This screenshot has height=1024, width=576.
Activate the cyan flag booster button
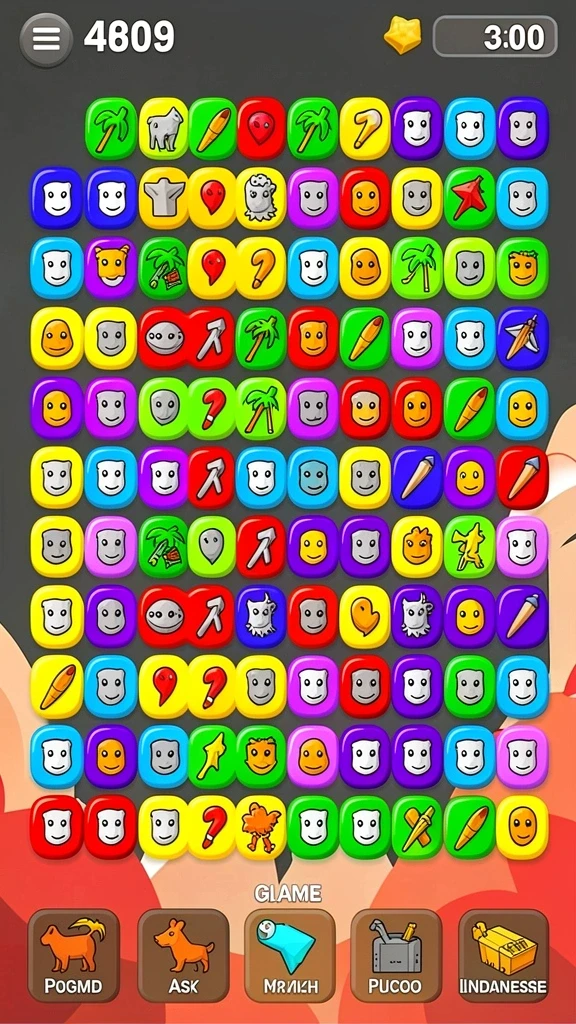(x=289, y=955)
